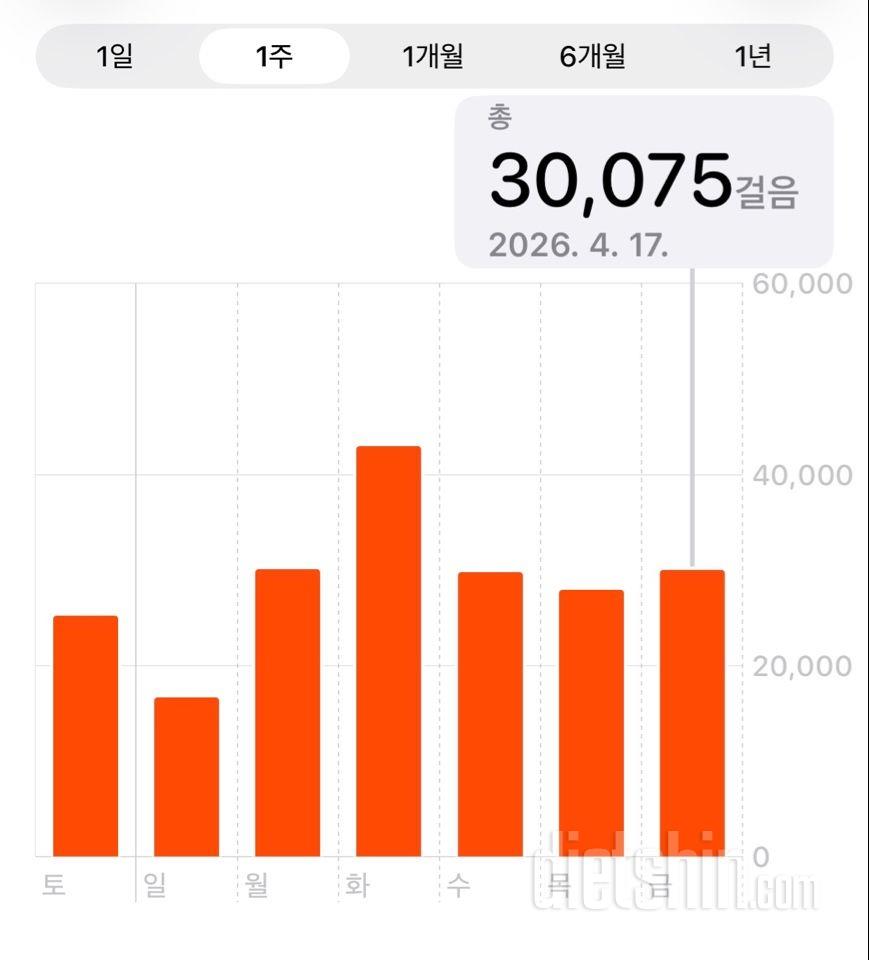Show the 1개월 step chart

(x=433, y=57)
